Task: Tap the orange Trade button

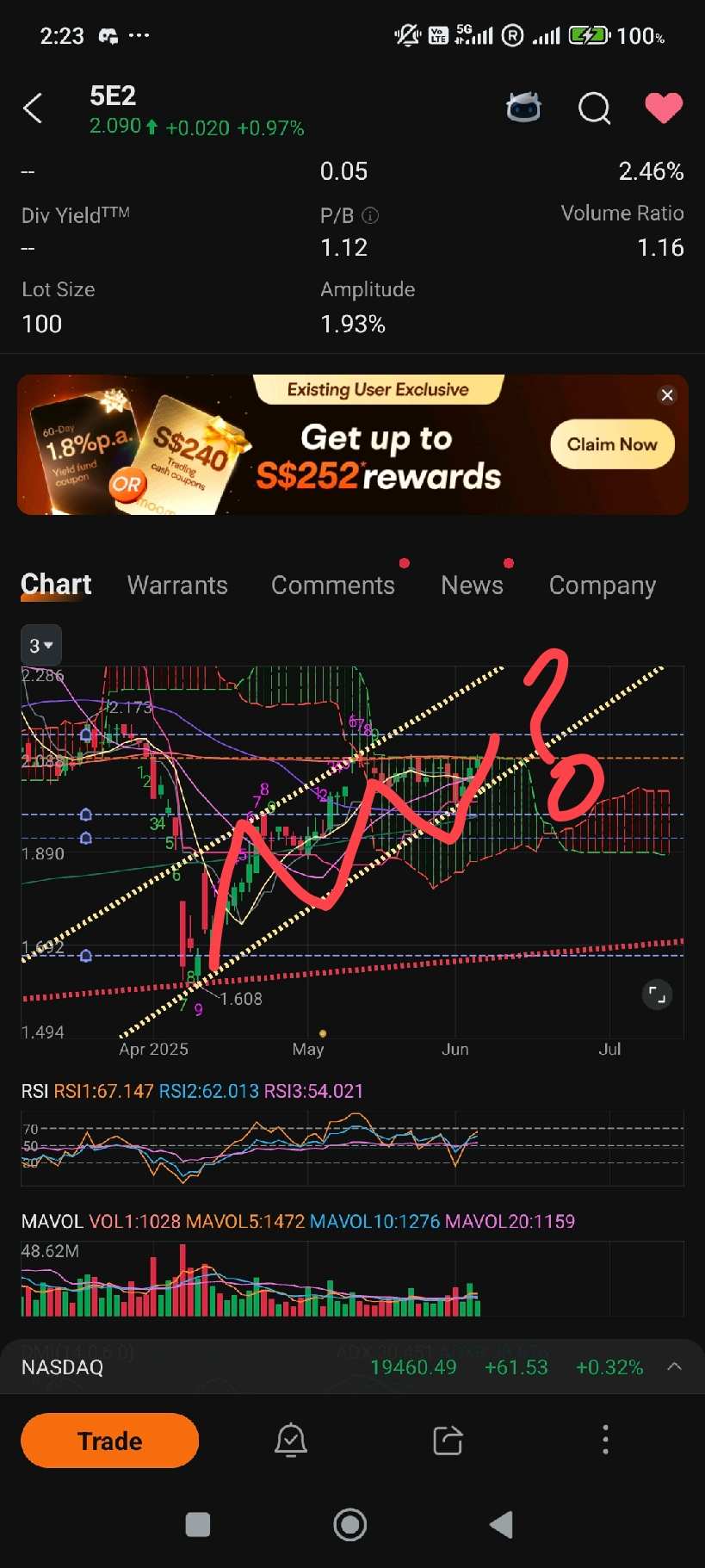Action: coord(110,1441)
